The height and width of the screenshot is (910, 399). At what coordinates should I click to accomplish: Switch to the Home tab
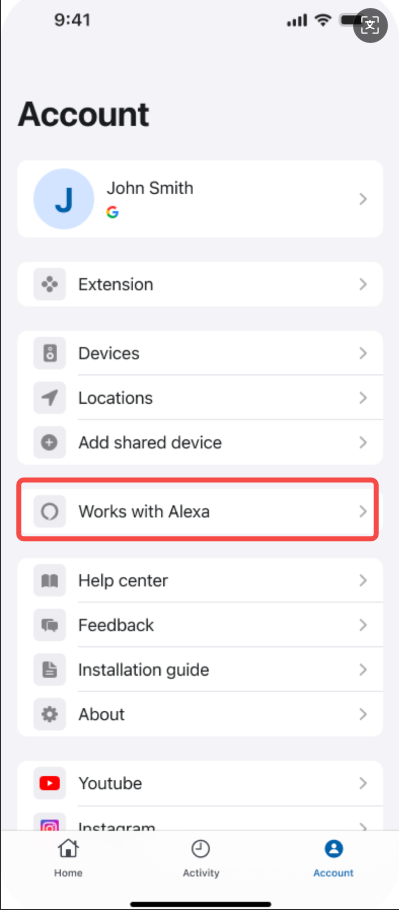click(x=68, y=859)
